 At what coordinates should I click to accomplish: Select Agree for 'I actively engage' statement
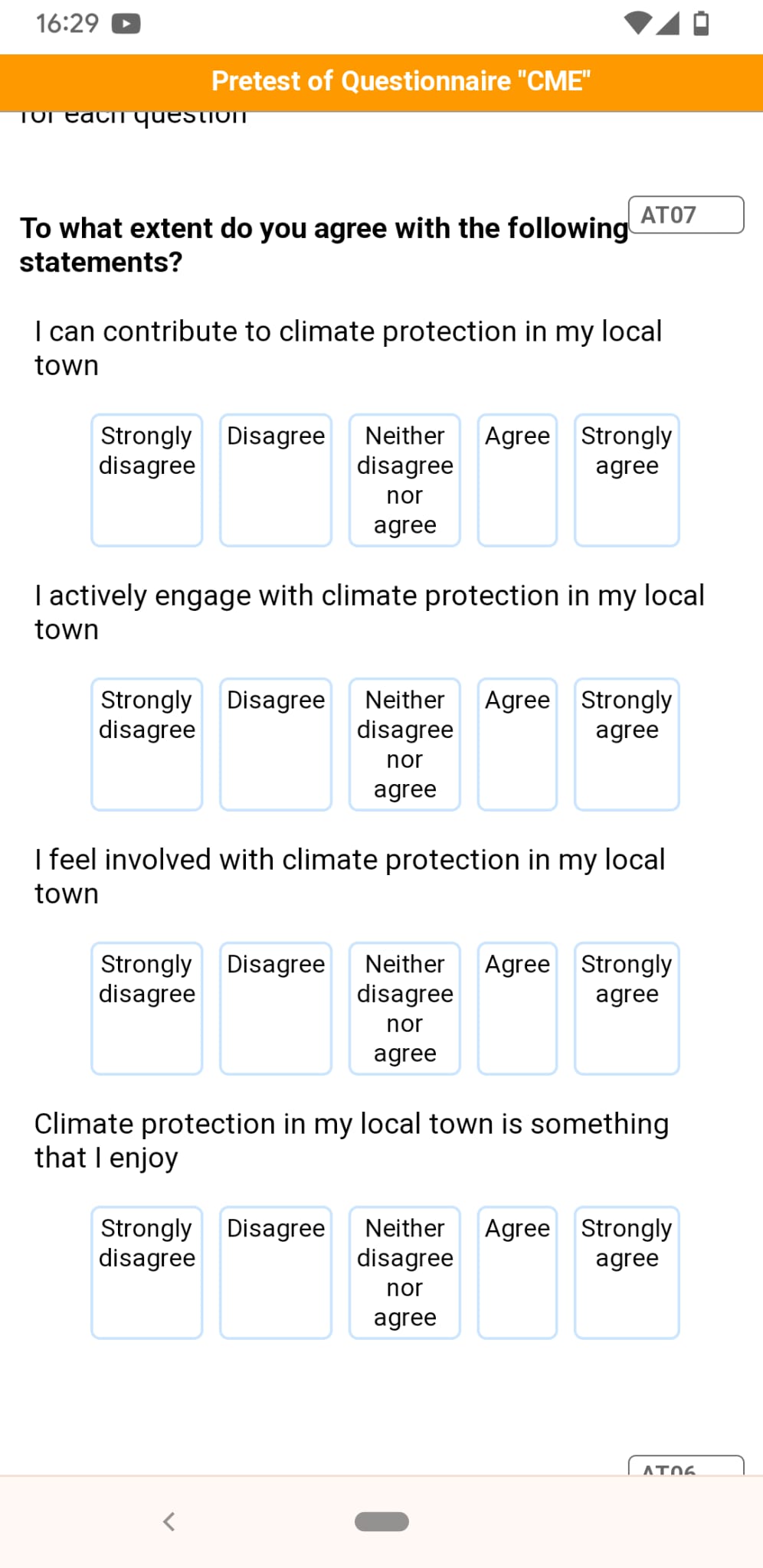(517, 744)
